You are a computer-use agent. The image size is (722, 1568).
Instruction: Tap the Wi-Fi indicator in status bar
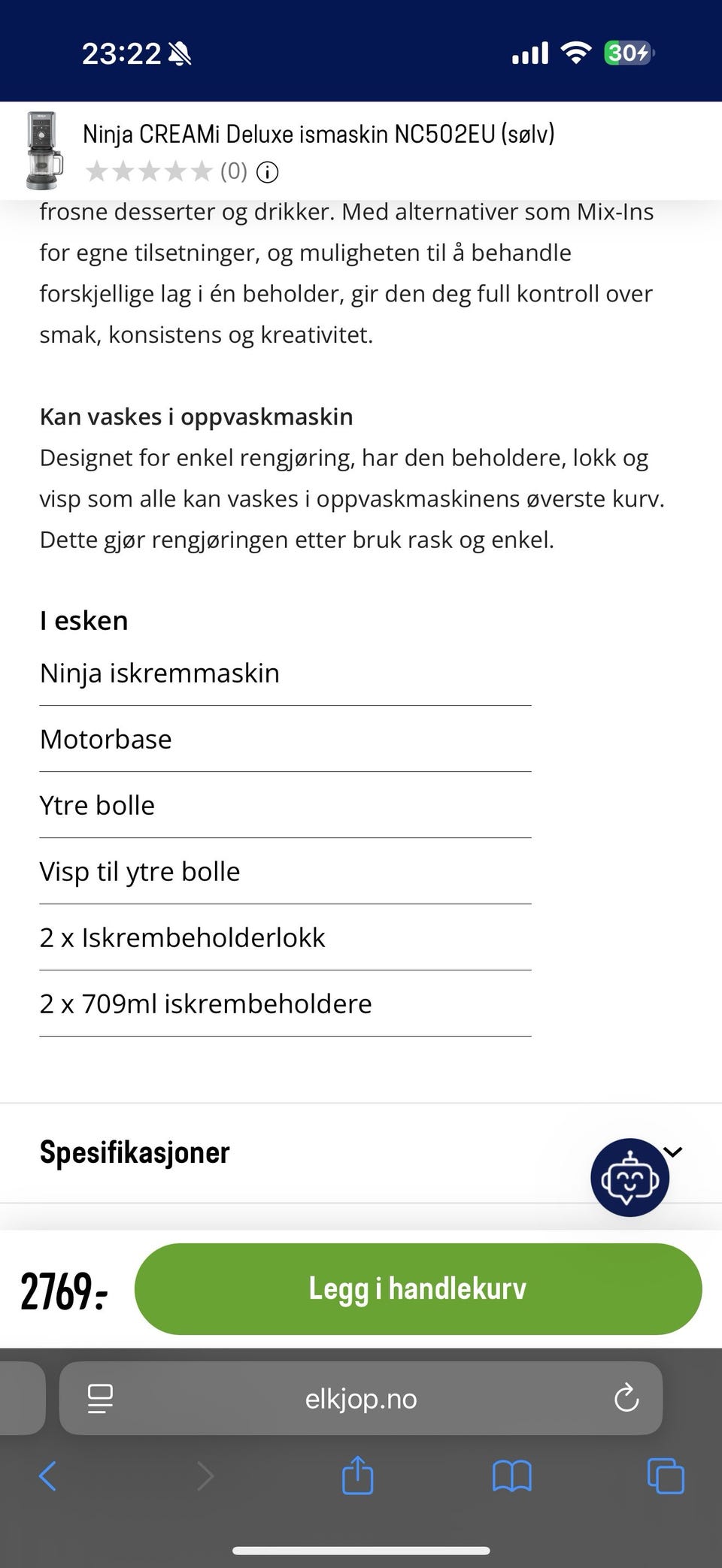[576, 53]
